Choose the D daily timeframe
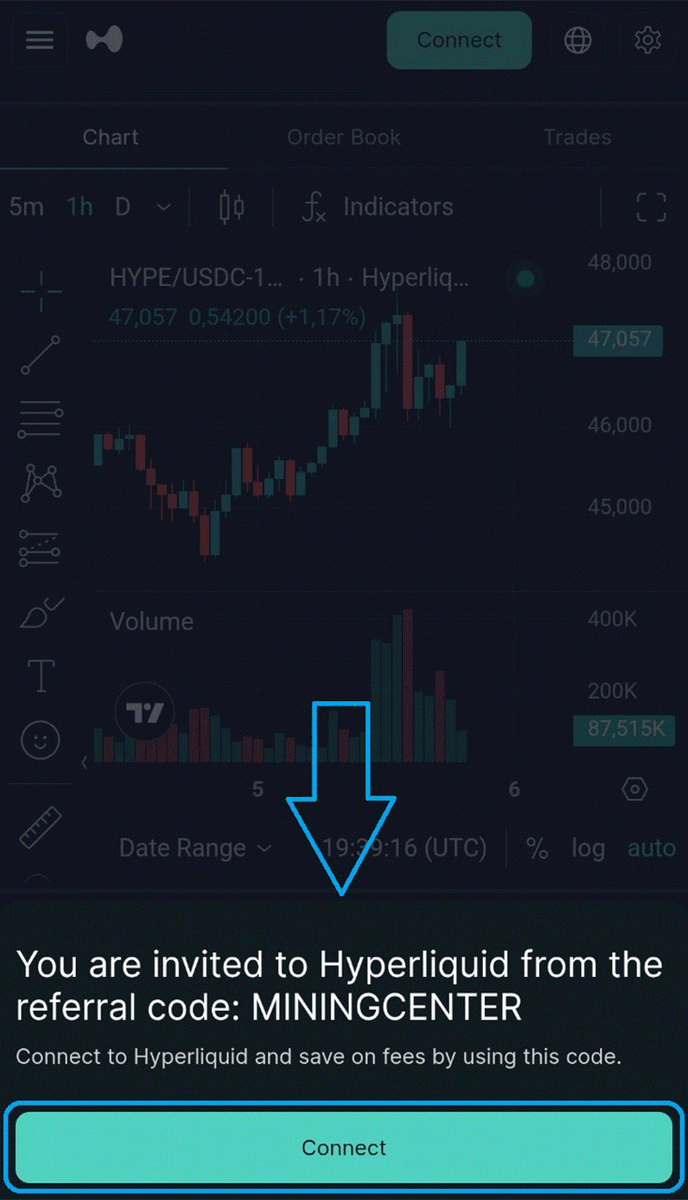 click(123, 207)
